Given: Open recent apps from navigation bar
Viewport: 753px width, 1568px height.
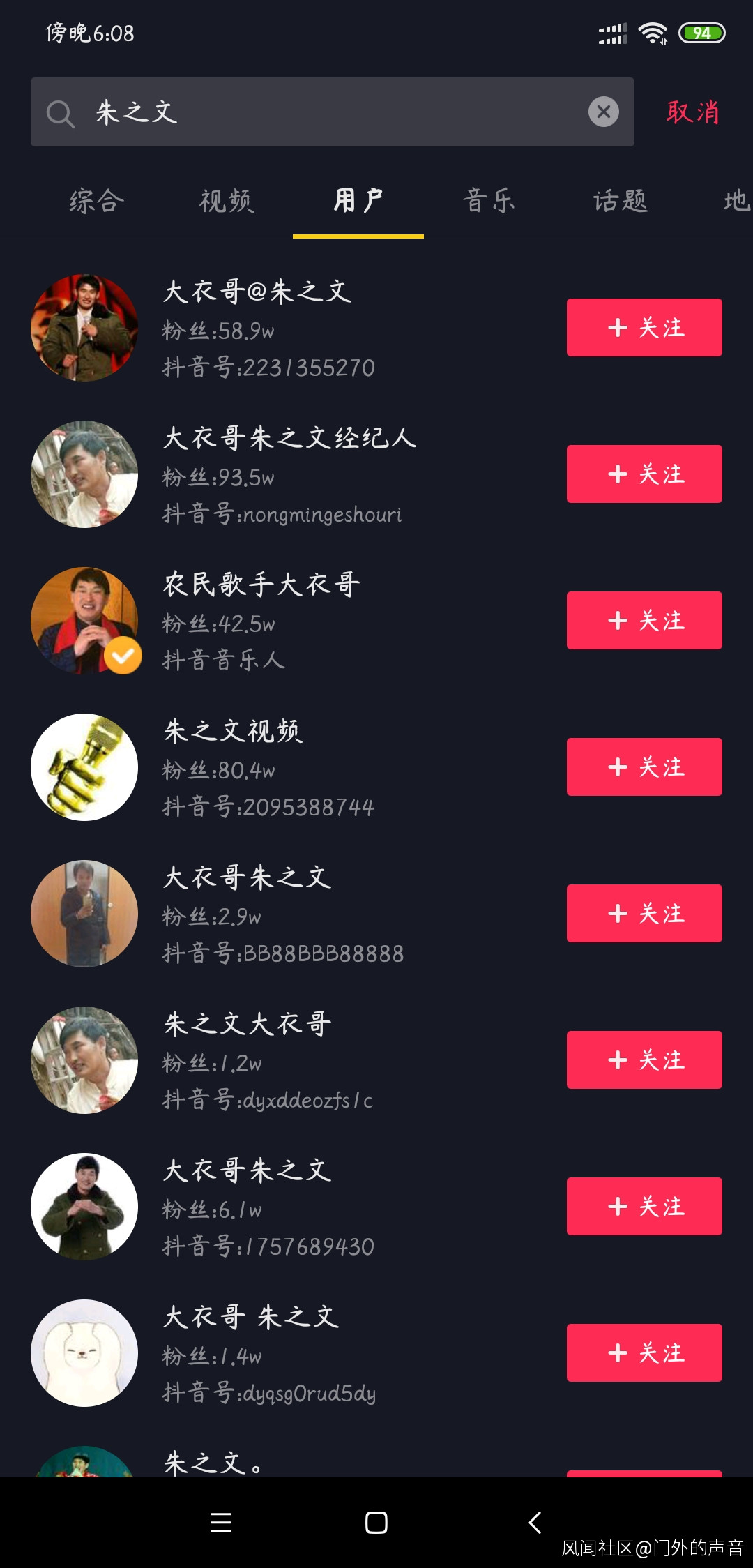Looking at the screenshot, I should click(220, 1522).
